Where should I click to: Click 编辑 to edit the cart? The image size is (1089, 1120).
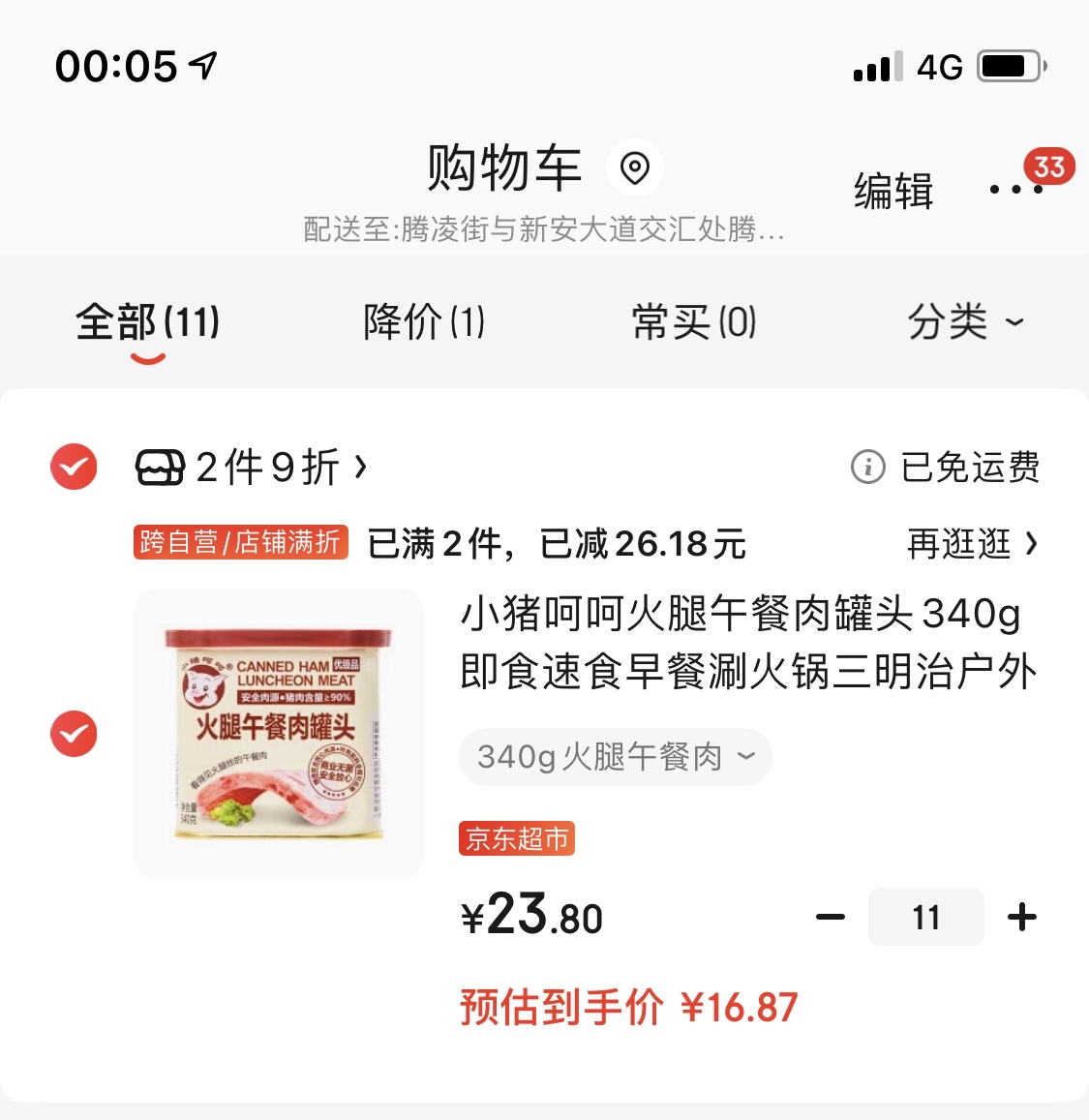pyautogui.click(x=893, y=191)
